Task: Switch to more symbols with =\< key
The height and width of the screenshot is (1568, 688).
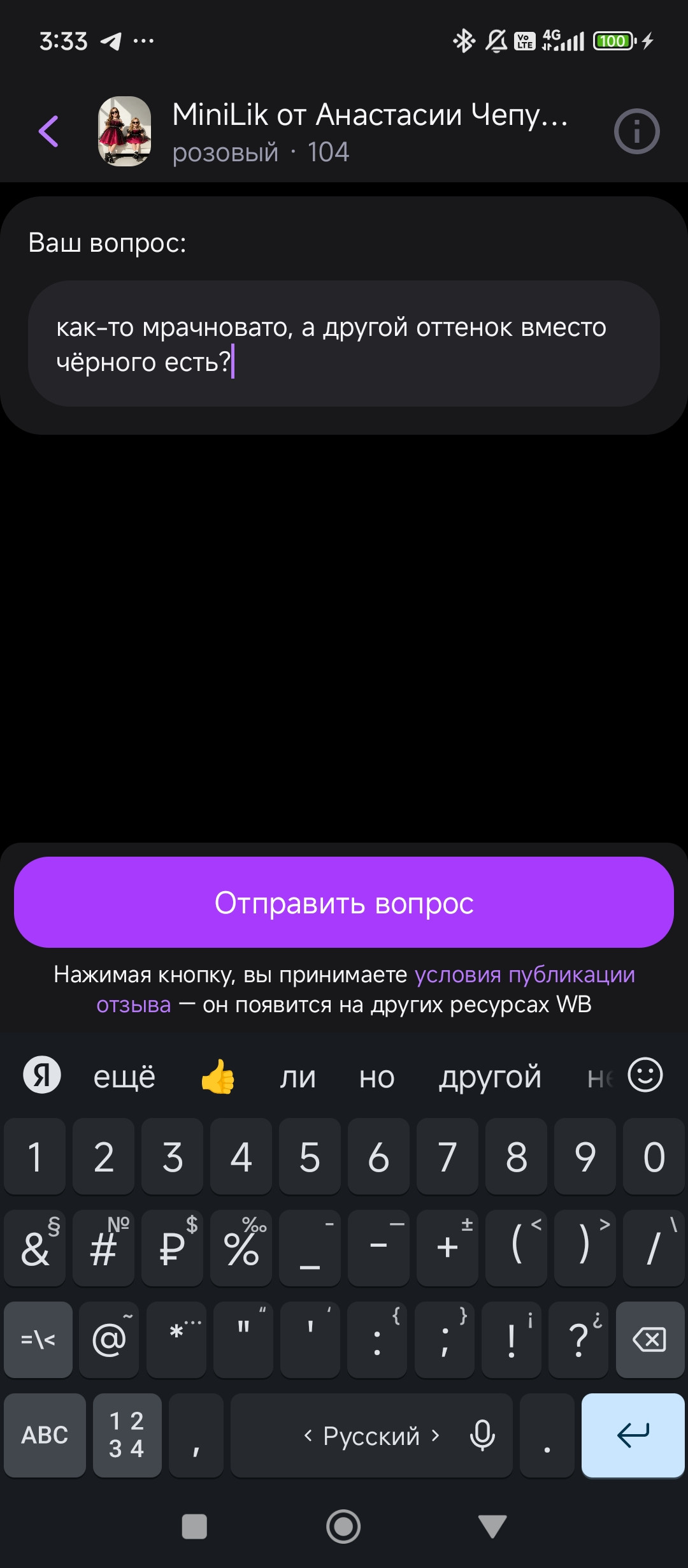Action: coord(38,1339)
